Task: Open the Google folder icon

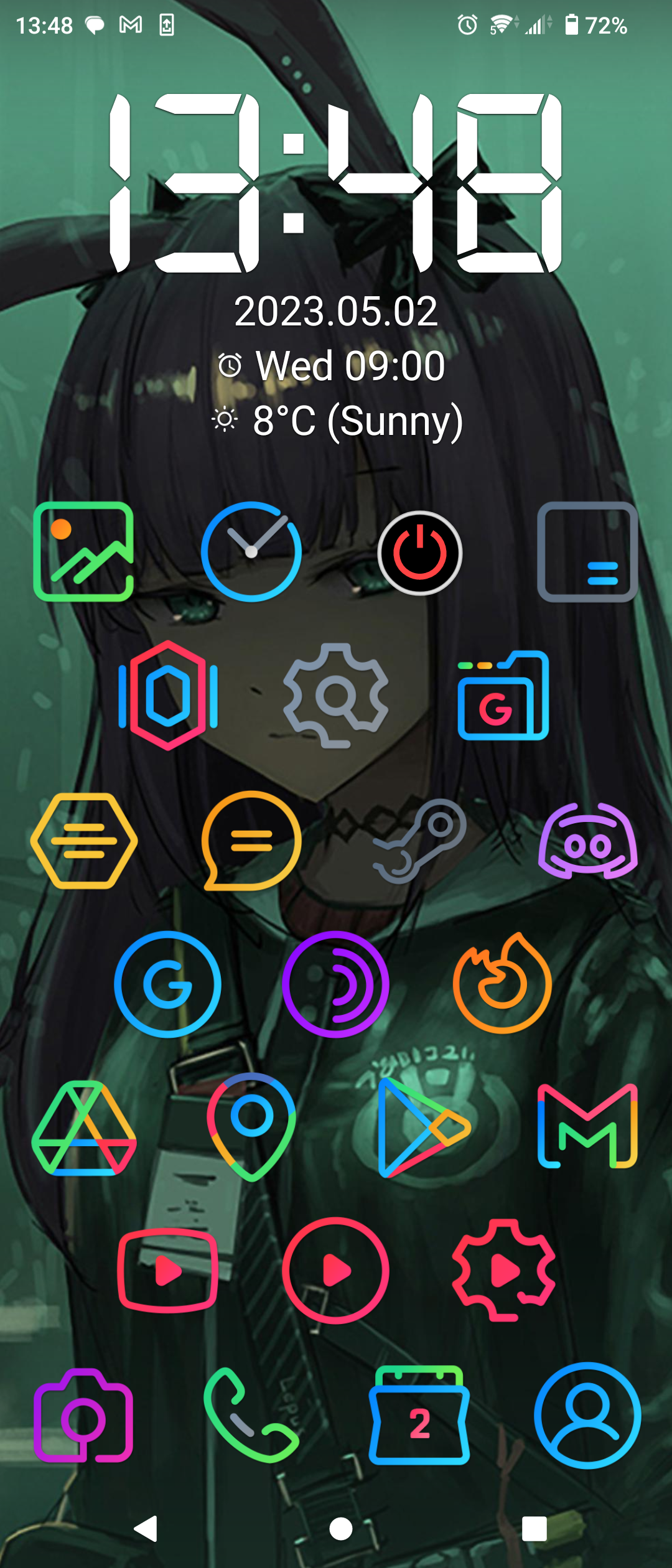Action: click(503, 696)
